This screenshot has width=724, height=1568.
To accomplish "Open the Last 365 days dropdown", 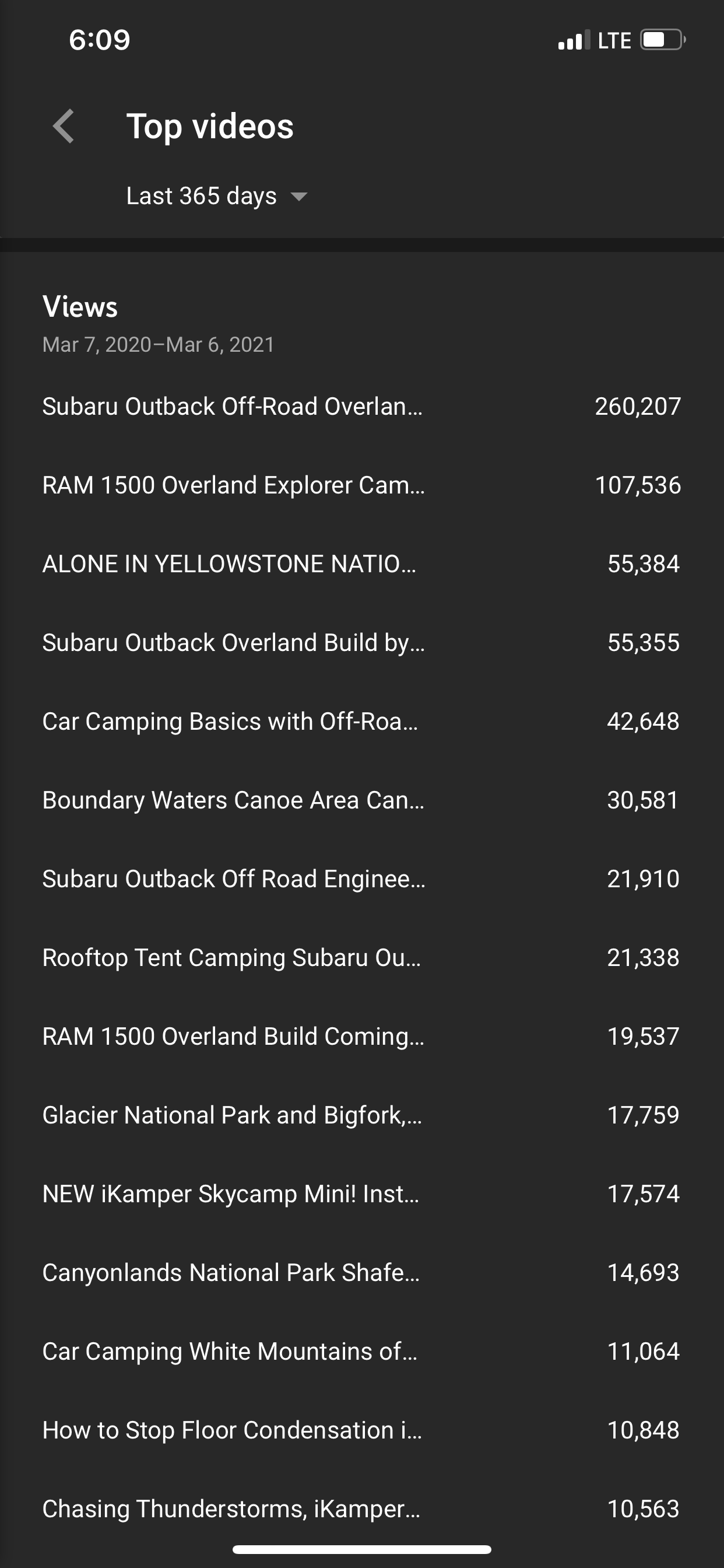I will click(x=216, y=196).
